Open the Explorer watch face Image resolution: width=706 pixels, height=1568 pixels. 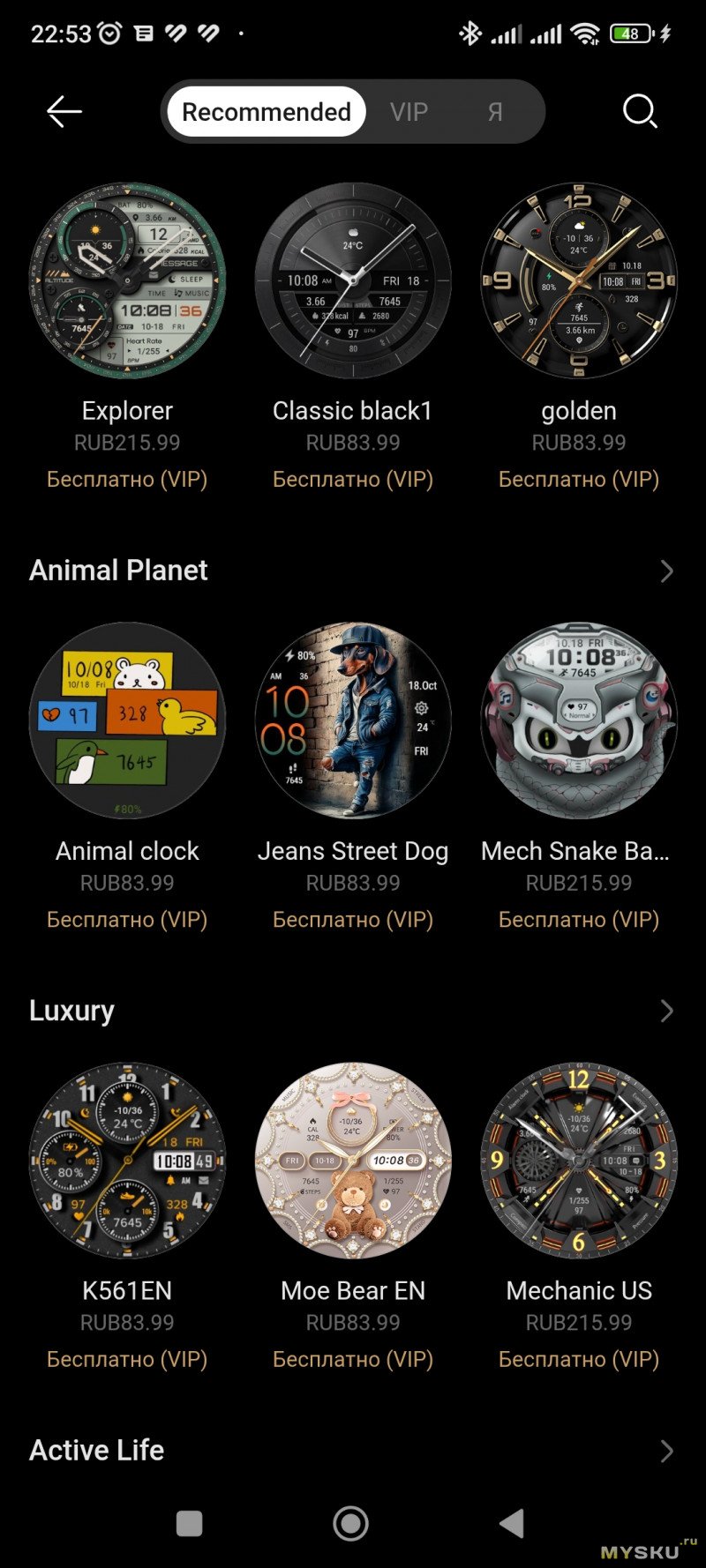pyautogui.click(x=127, y=280)
